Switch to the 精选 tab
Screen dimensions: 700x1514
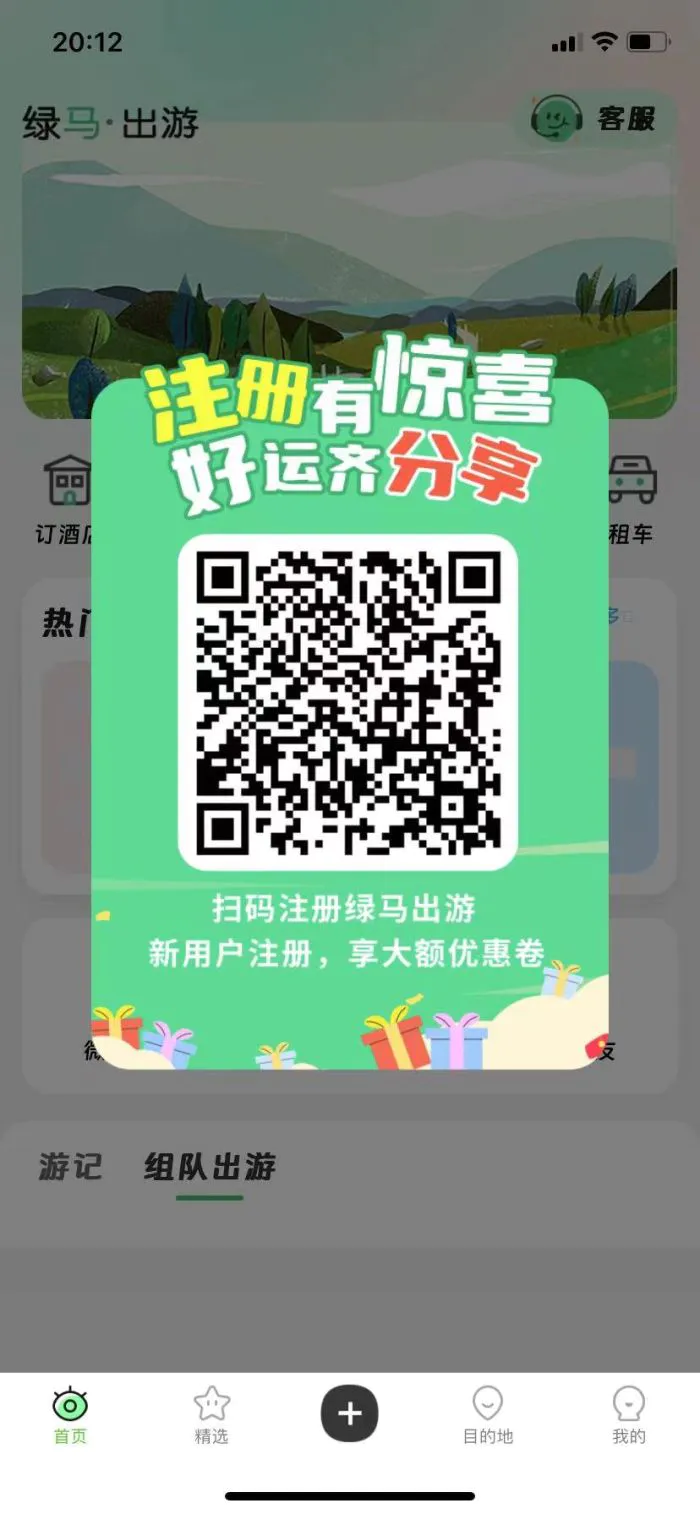211,1415
